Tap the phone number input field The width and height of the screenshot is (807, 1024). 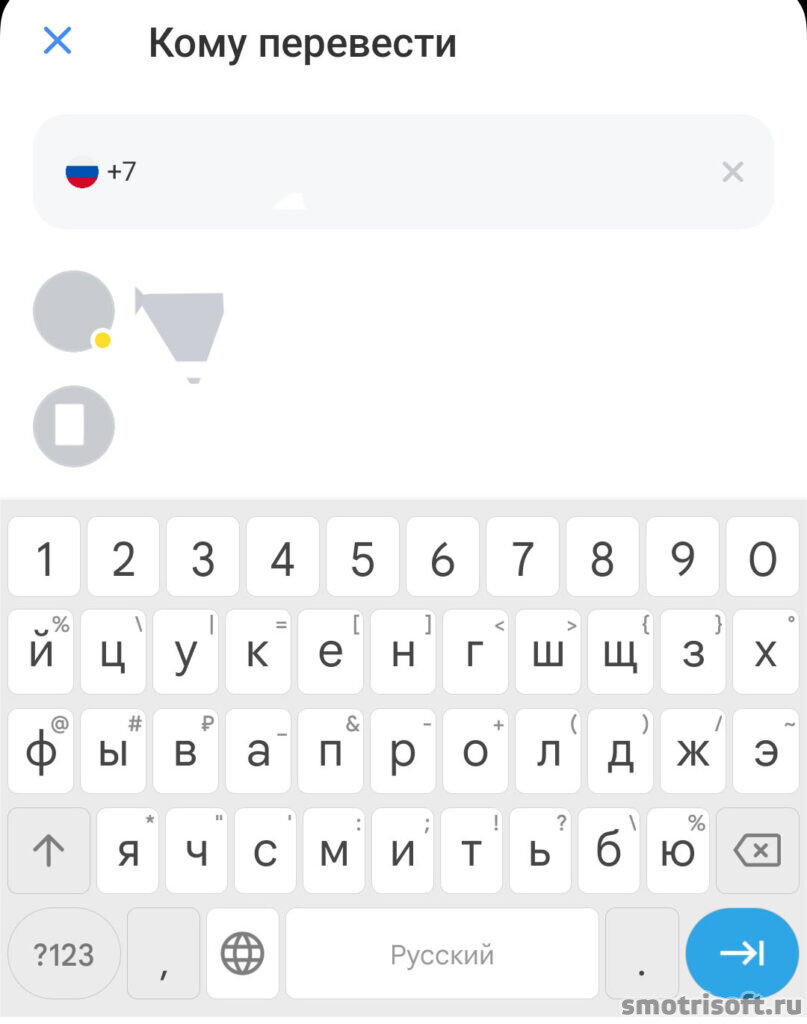[x=400, y=171]
